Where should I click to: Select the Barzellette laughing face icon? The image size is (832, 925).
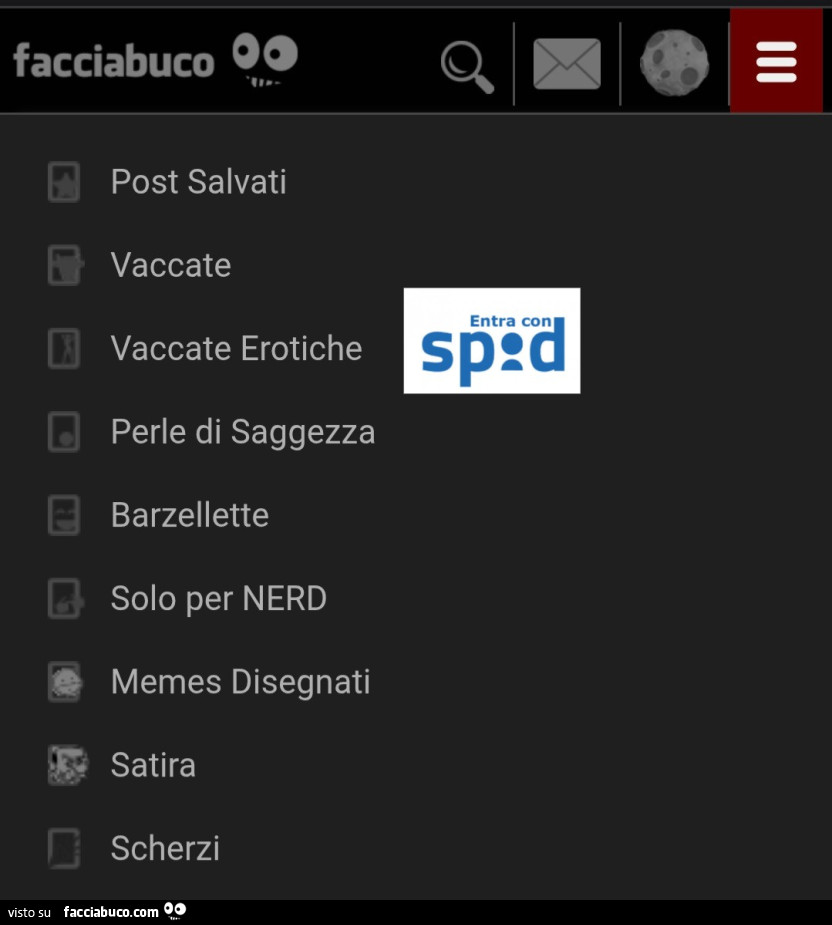point(64,514)
